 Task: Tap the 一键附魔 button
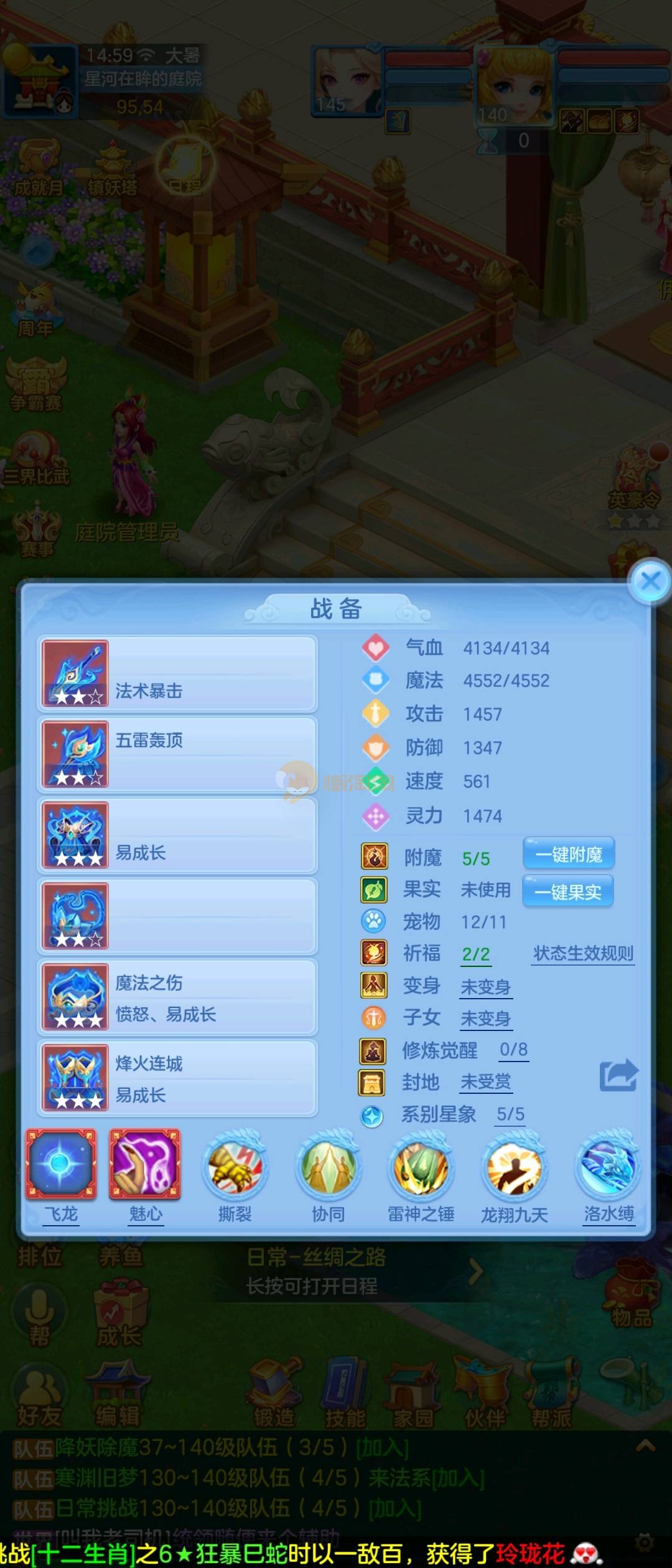[569, 854]
